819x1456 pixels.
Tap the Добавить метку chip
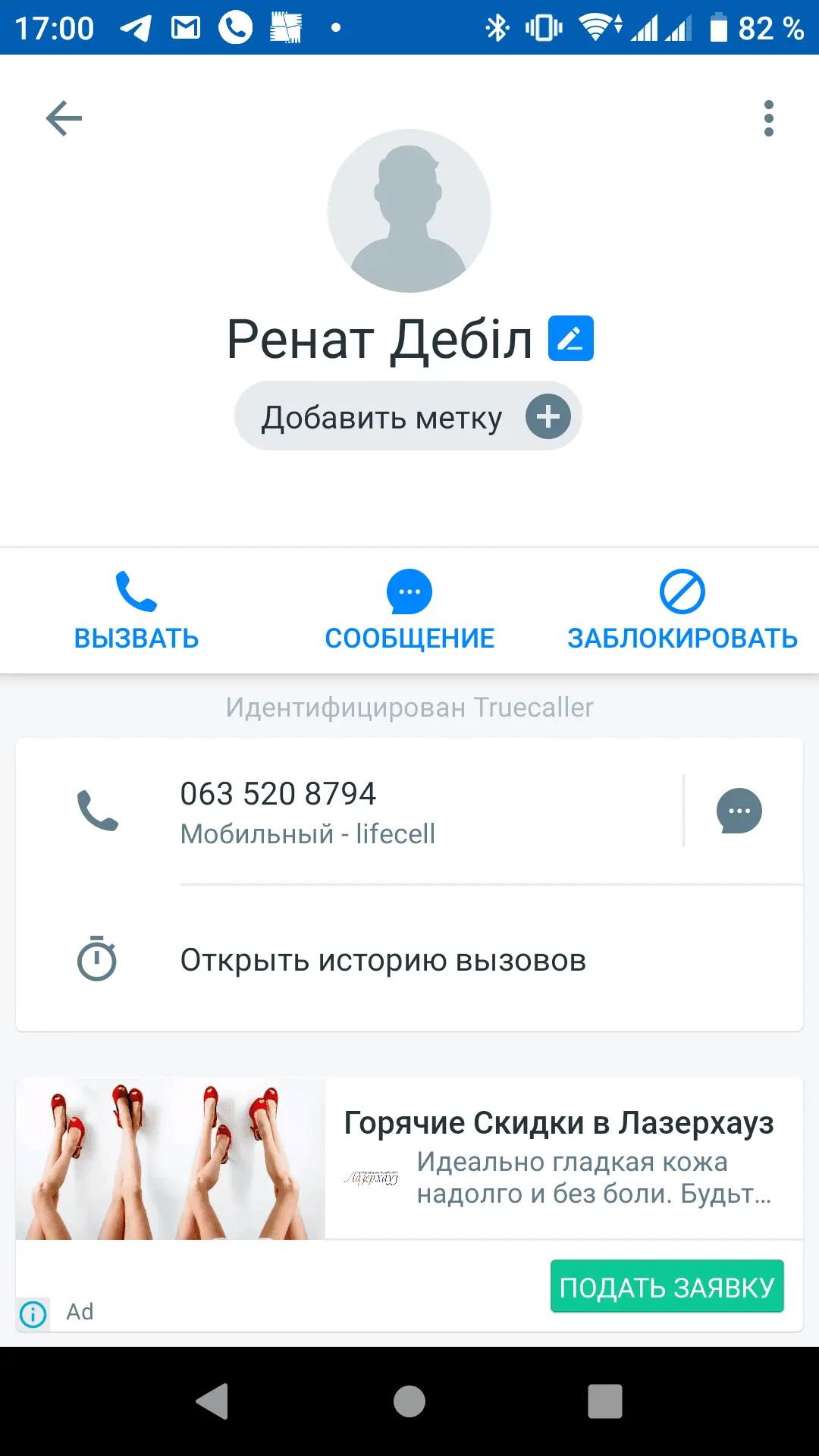(x=408, y=417)
